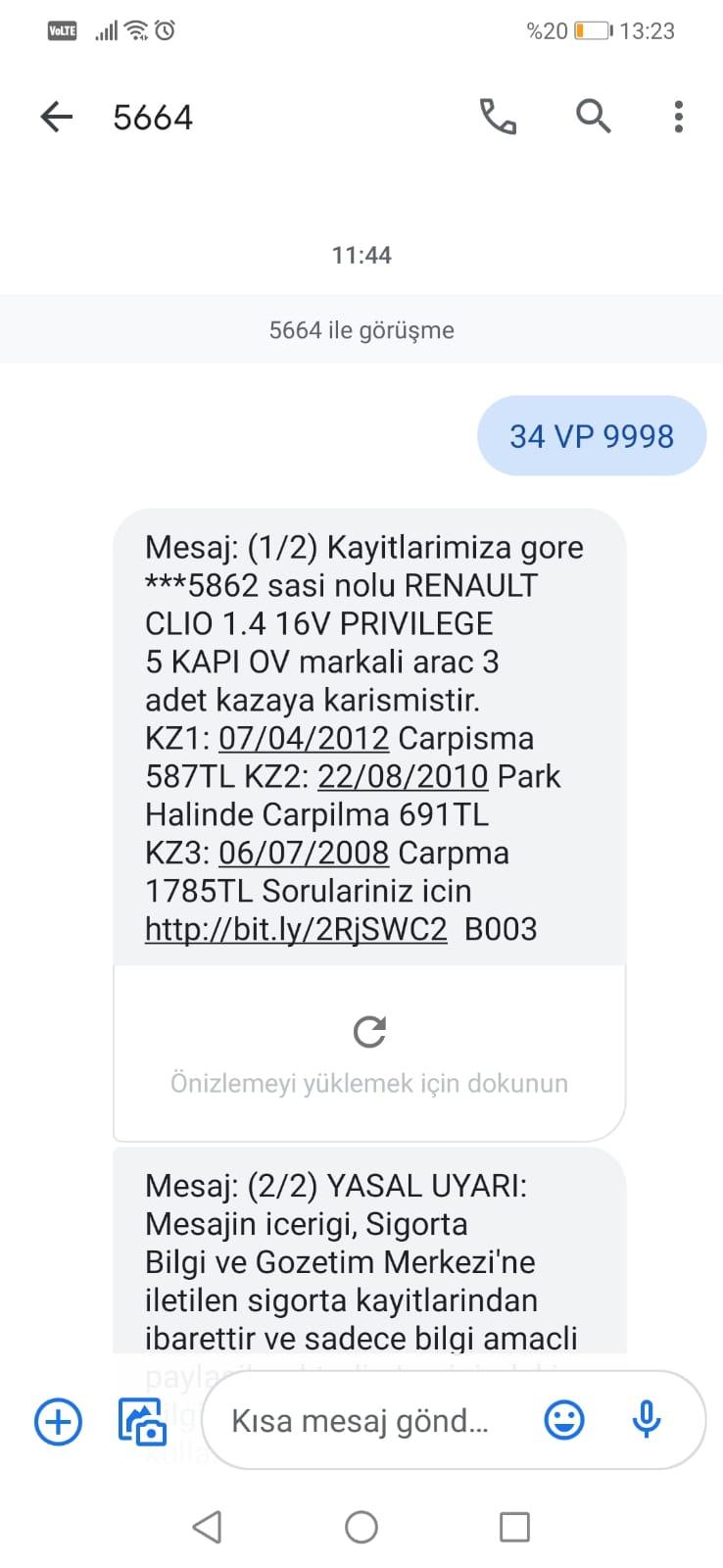Screen dimensions: 723x1568
Task: Open the emoji picker
Action: click(x=564, y=1420)
